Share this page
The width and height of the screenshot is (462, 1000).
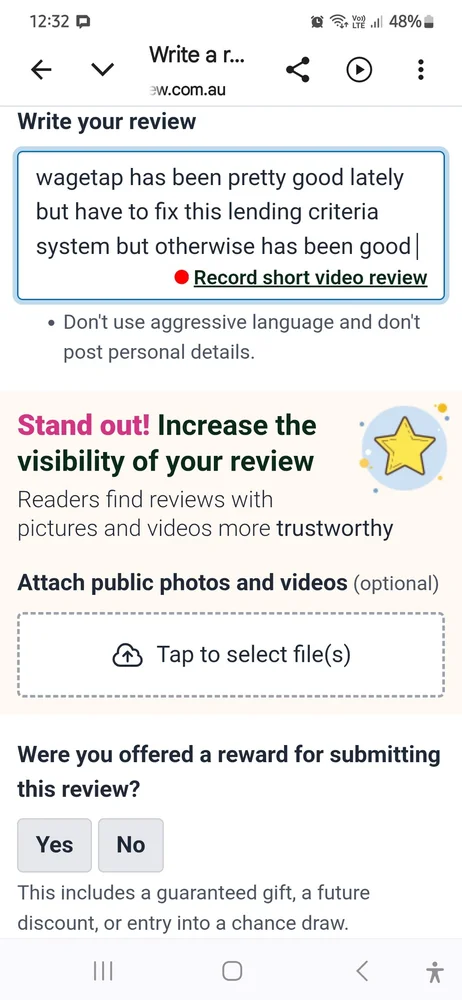tap(298, 70)
